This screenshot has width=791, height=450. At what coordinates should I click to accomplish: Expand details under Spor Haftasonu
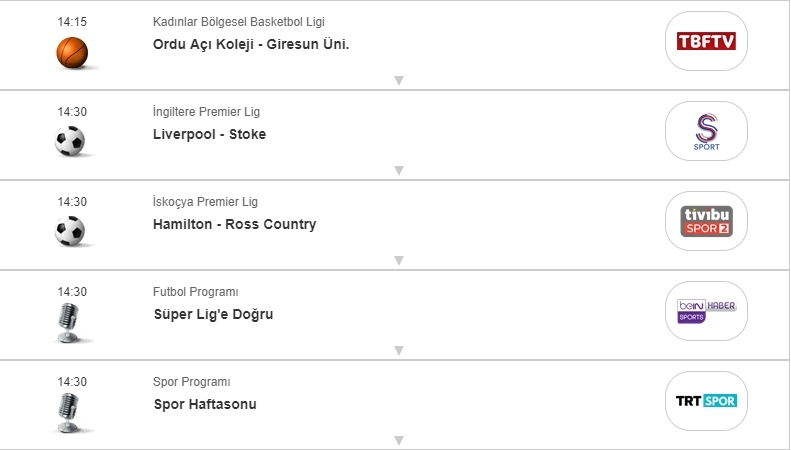[398, 440]
